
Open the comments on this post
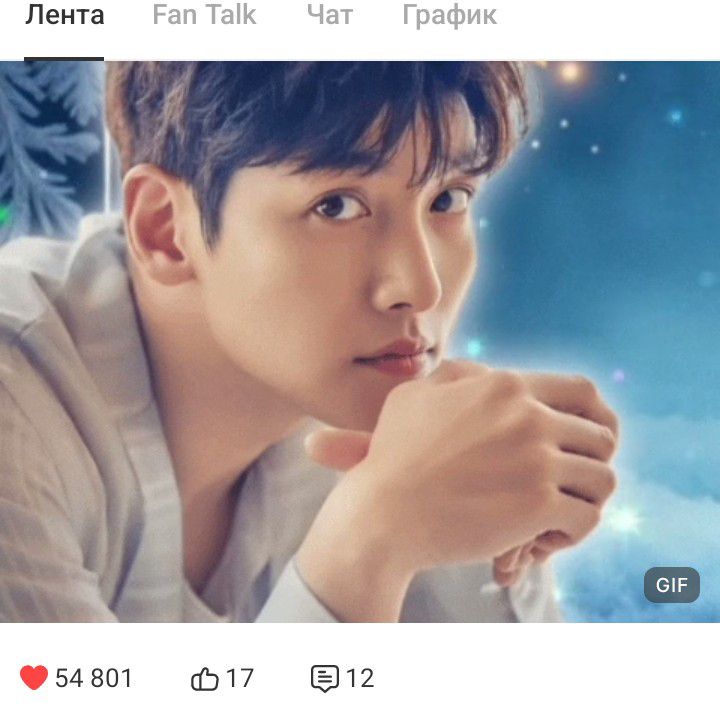point(325,679)
